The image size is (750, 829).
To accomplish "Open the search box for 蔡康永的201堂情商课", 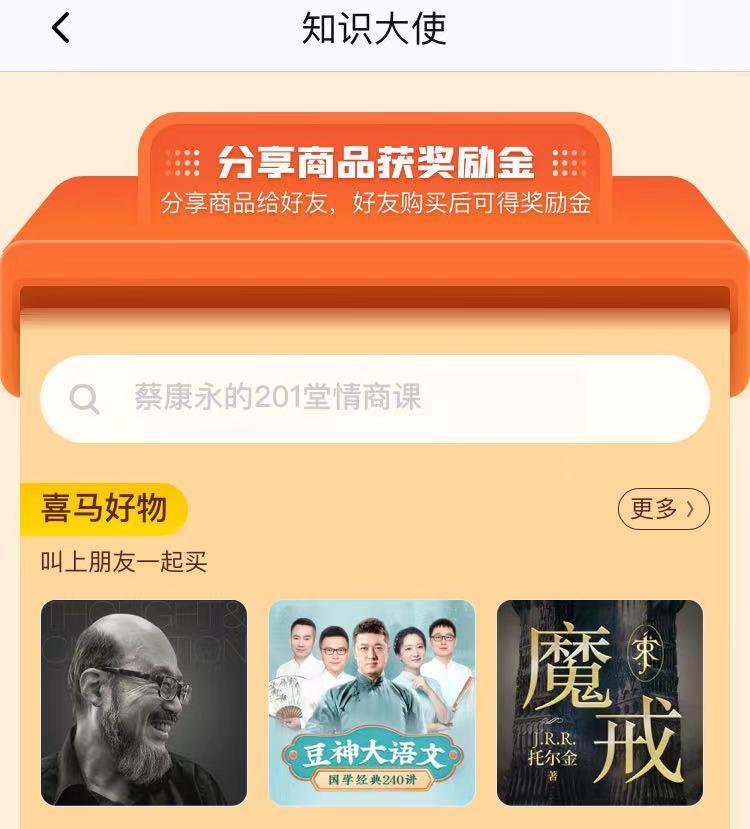I will (x=374, y=398).
